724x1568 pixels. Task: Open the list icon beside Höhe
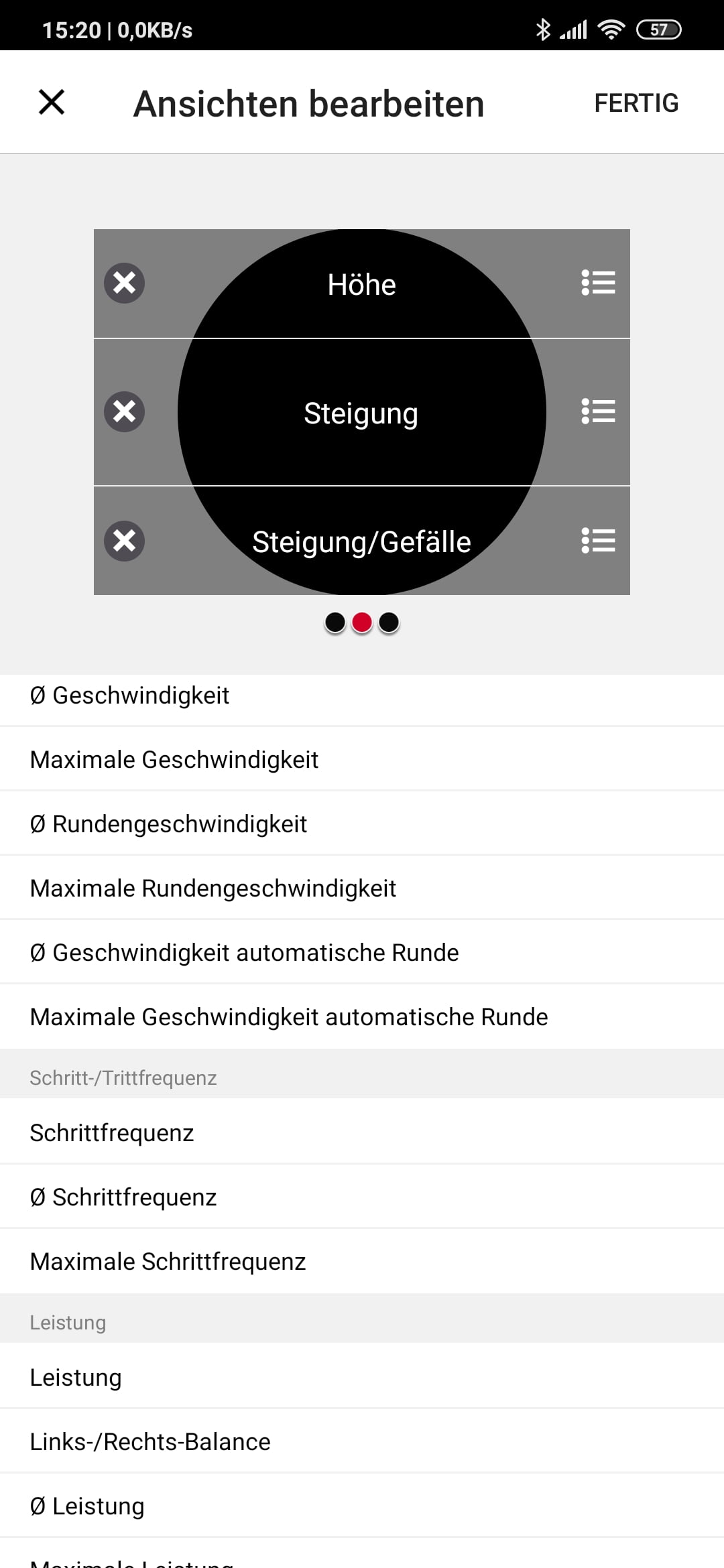coord(598,283)
